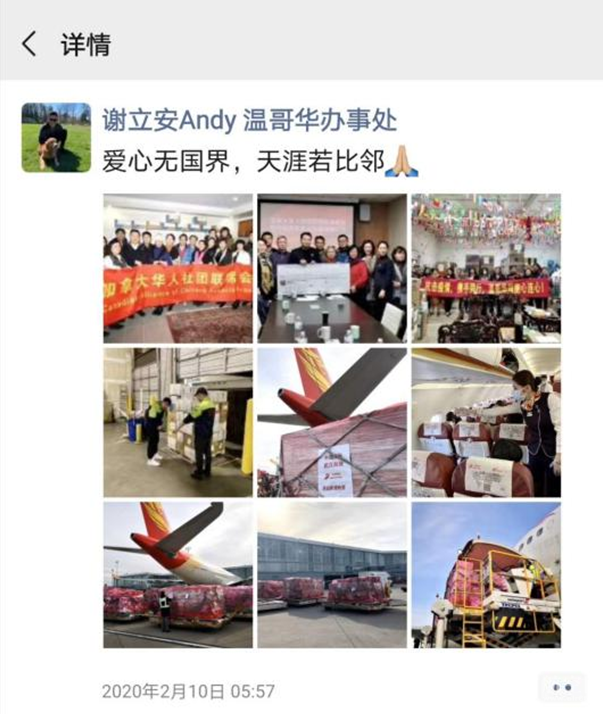Open the poster name 谢立安Andy 温哥华办事处
This screenshot has height=714, width=603.
tap(250, 120)
